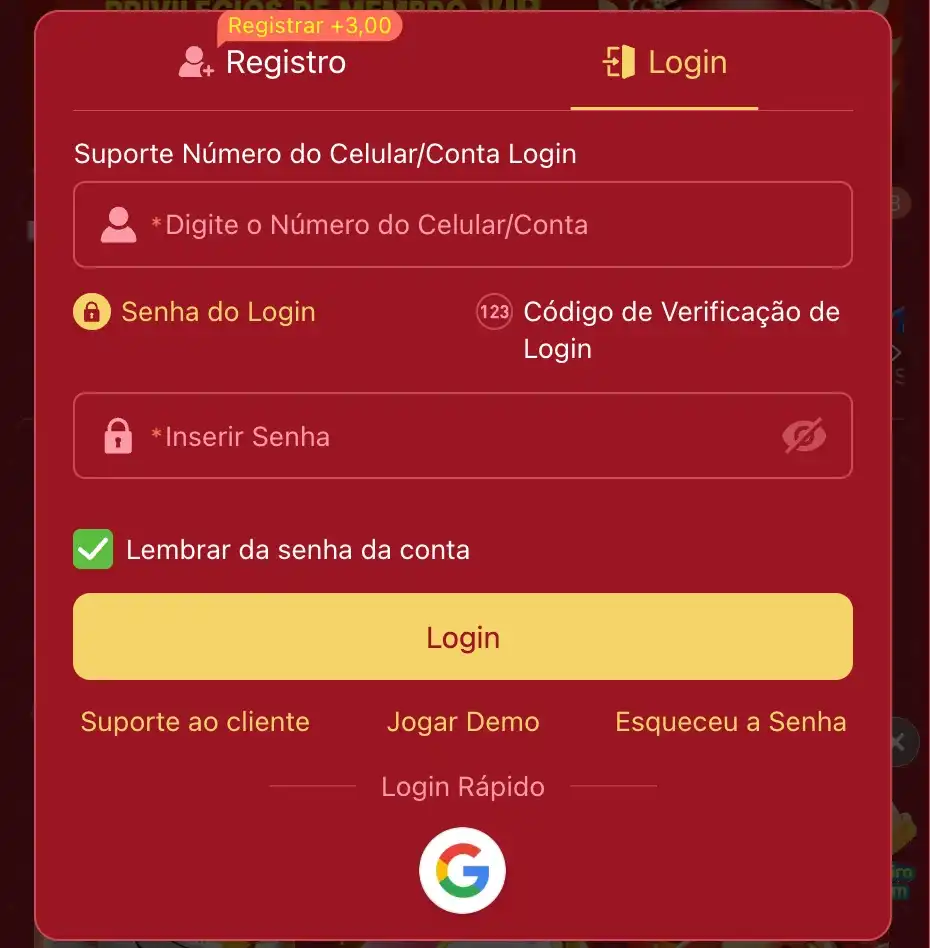The height and width of the screenshot is (948, 930).
Task: Open Suporte ao cliente
Action: (x=196, y=721)
